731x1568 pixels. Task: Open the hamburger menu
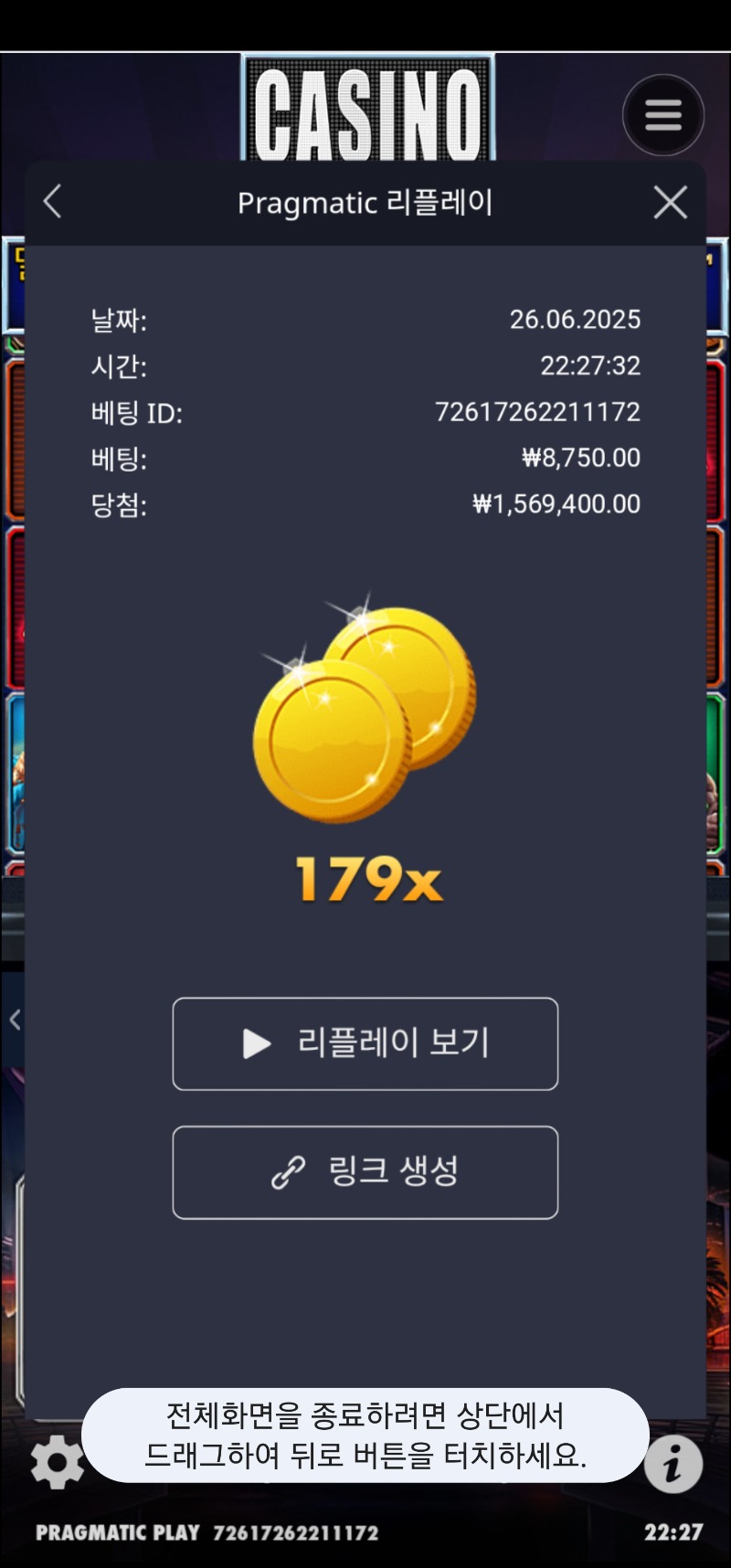[x=663, y=115]
